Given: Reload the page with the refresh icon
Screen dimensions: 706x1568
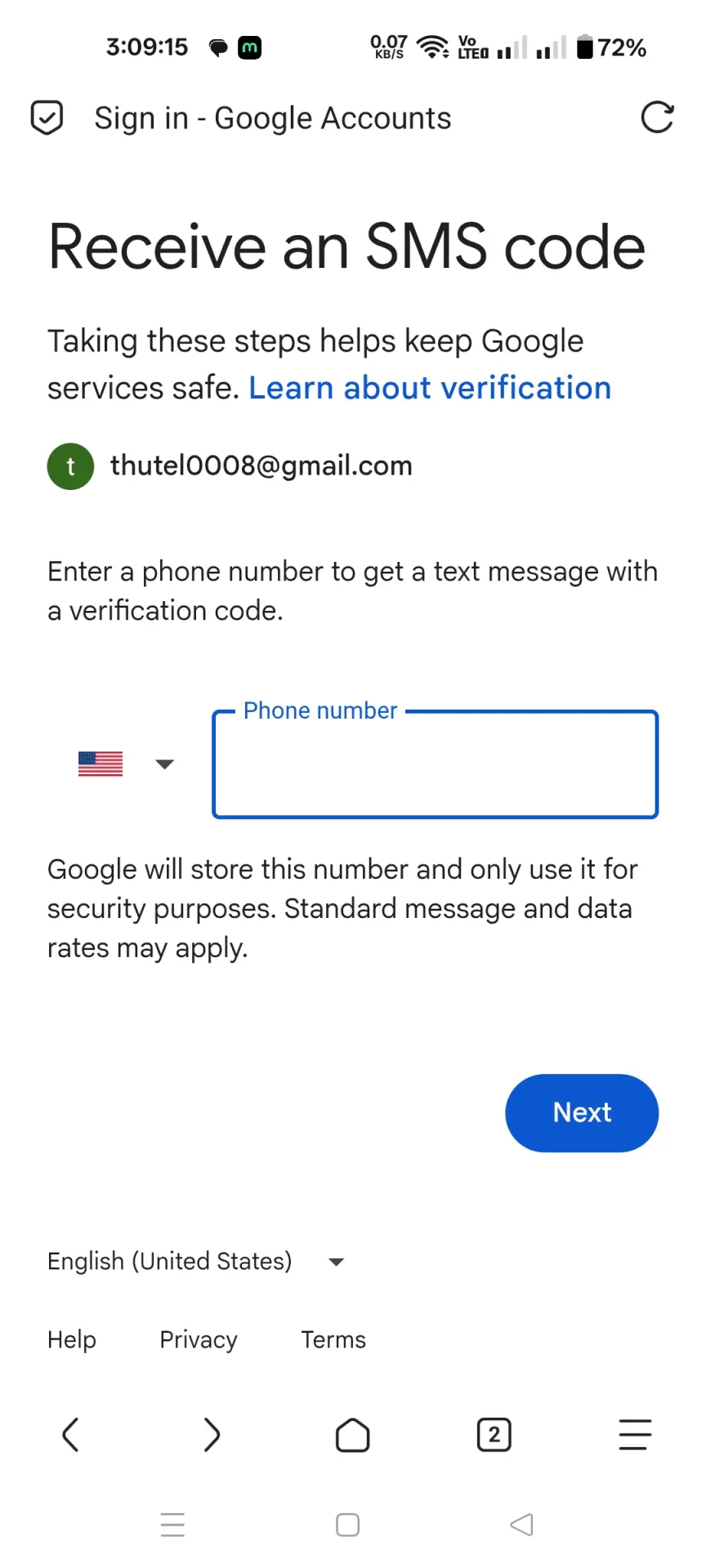Looking at the screenshot, I should click(x=657, y=118).
